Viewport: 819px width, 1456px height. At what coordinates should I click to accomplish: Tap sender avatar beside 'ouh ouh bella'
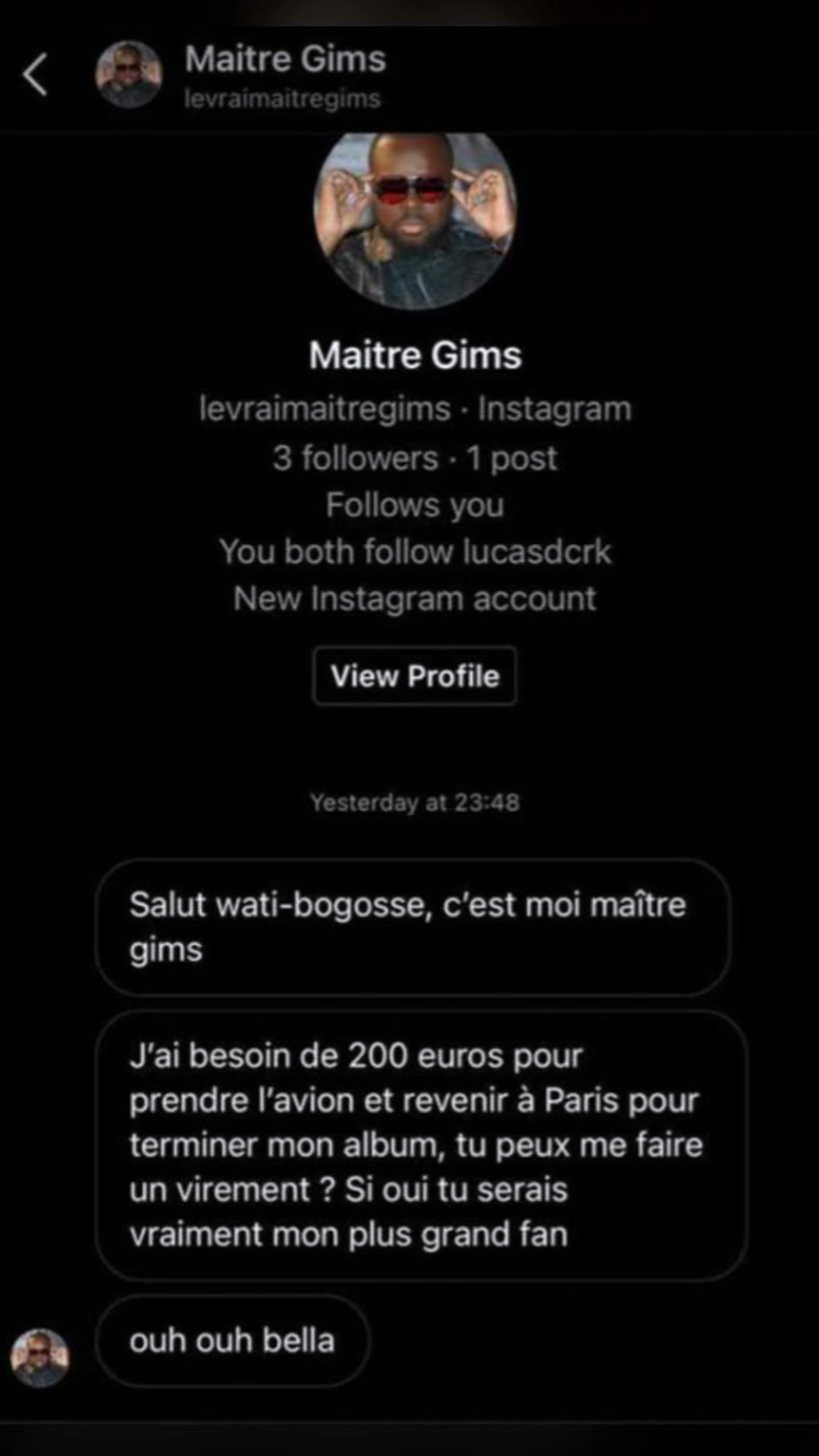39,1357
